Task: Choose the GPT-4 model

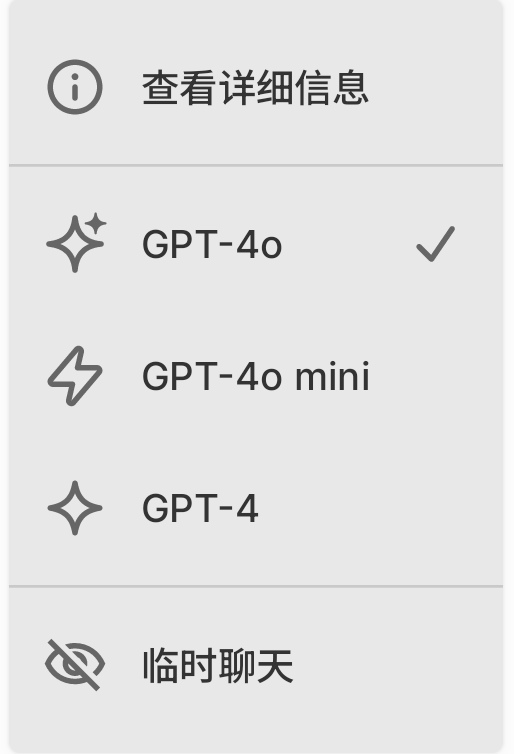Action: click(256, 508)
